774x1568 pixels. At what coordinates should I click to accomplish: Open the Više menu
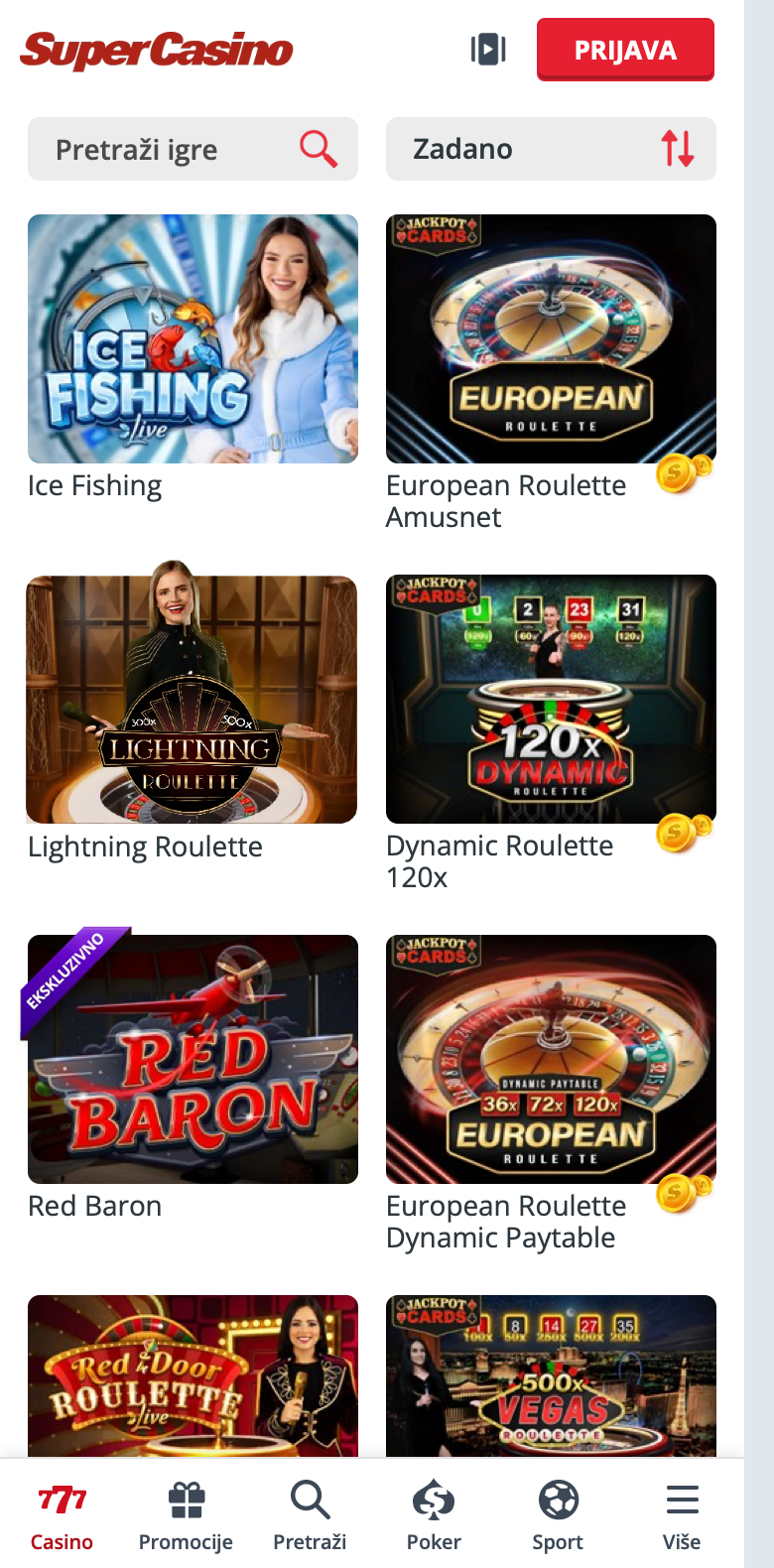pyautogui.click(x=682, y=1515)
